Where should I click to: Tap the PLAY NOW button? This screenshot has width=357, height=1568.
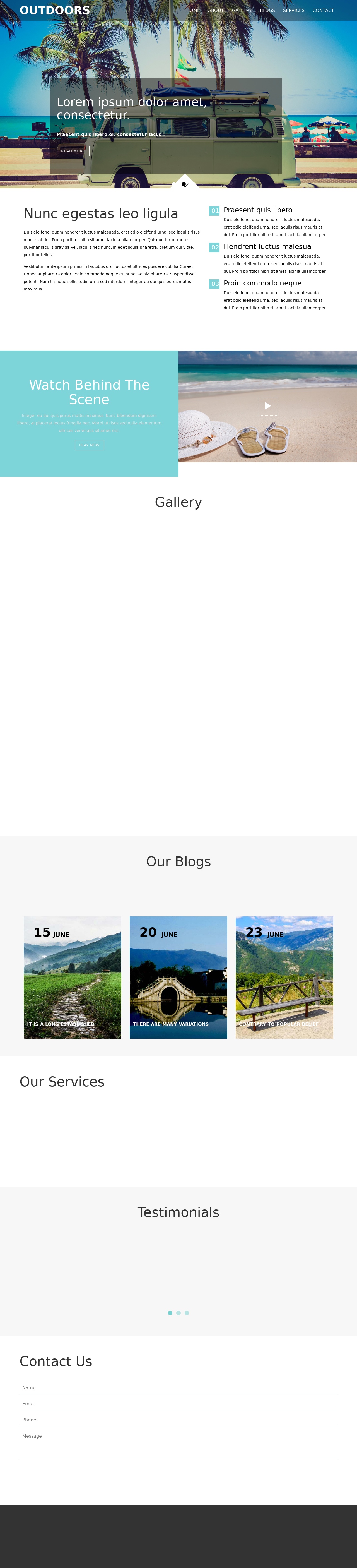click(x=90, y=445)
